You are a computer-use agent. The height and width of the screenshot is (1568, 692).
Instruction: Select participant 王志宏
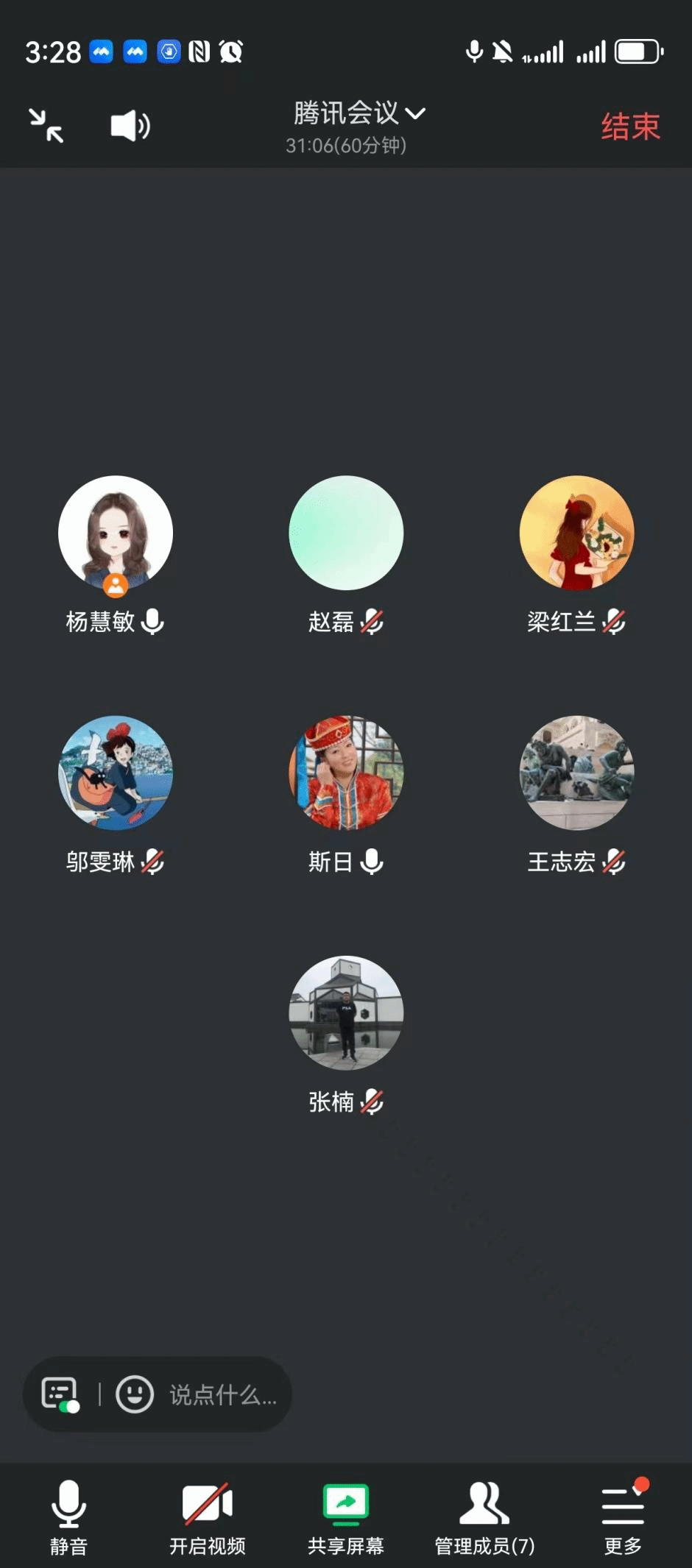point(576,773)
